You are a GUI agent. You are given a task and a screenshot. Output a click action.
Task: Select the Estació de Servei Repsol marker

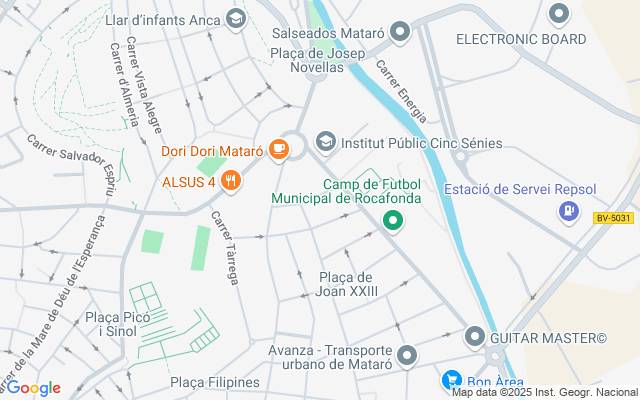[569, 210]
